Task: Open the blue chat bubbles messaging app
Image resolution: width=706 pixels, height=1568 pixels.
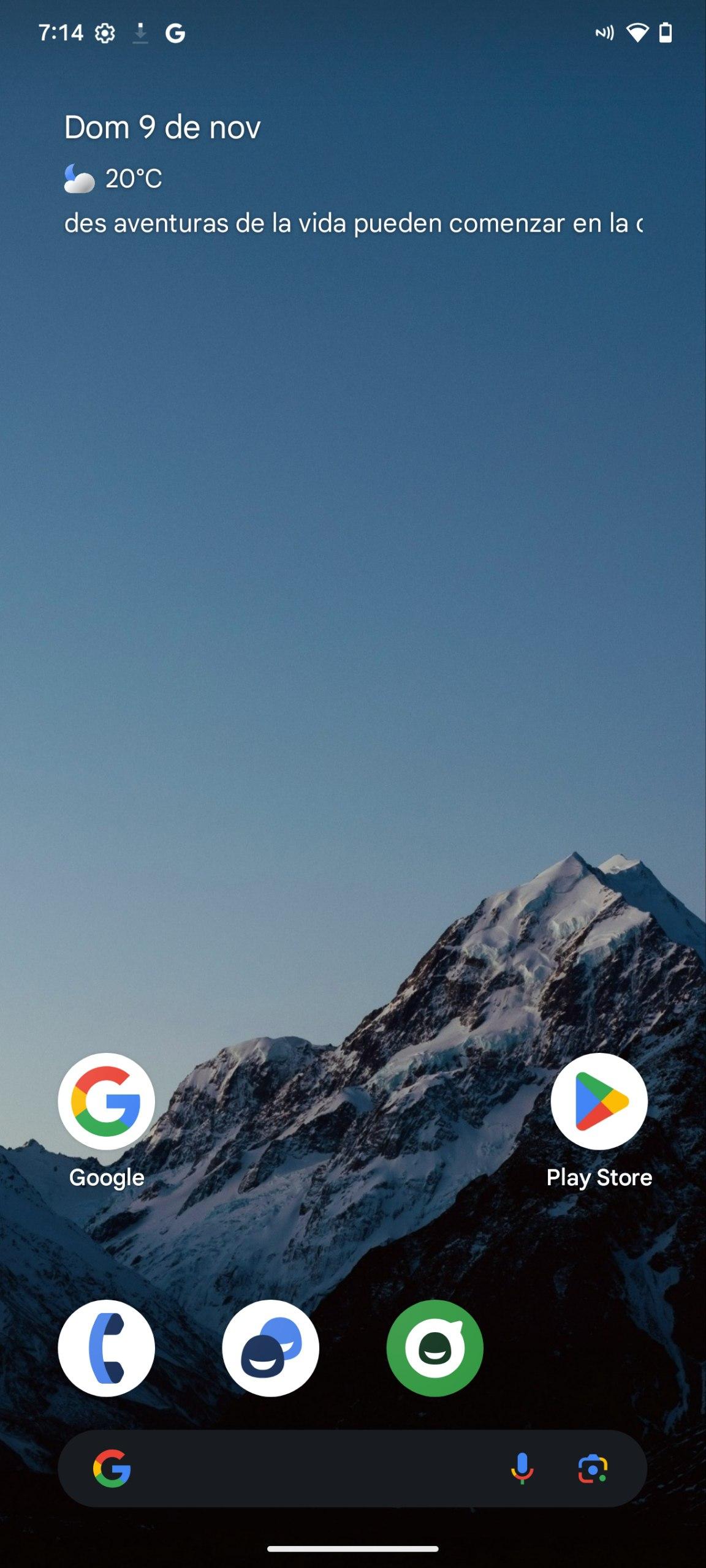Action: [x=270, y=1347]
